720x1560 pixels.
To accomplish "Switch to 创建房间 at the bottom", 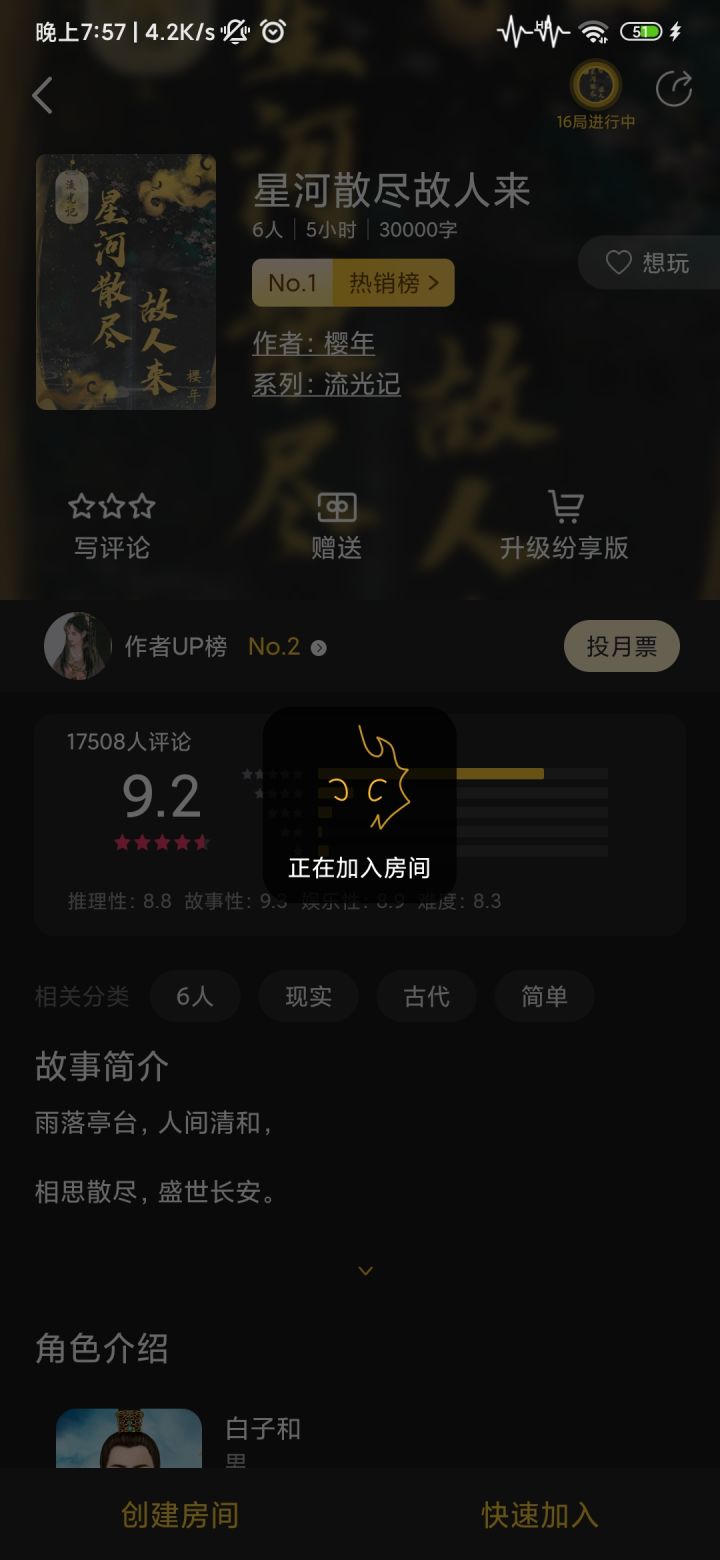I will tap(179, 1515).
